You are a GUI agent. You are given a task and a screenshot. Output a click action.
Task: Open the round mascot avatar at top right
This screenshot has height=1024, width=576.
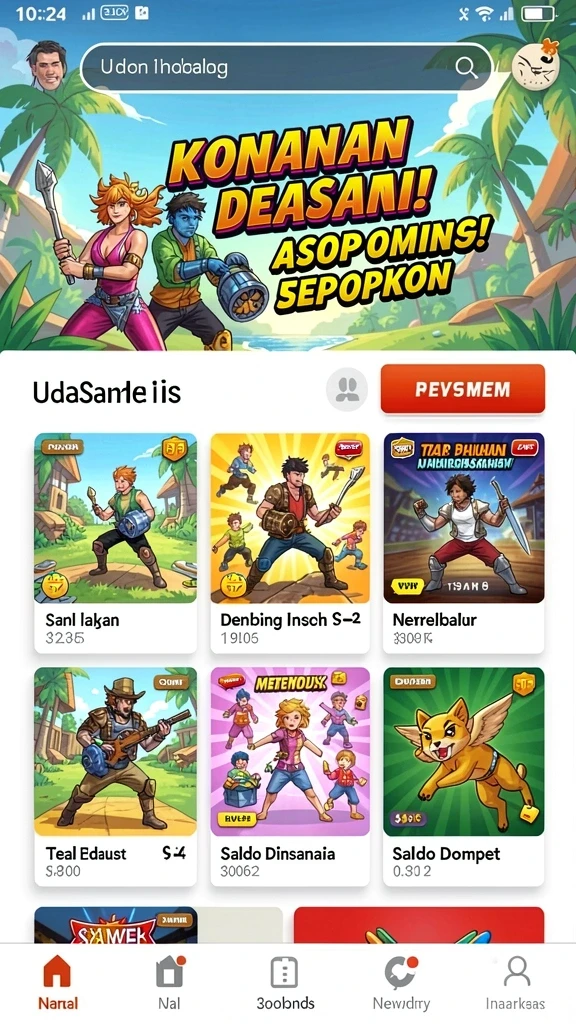[x=536, y=65]
